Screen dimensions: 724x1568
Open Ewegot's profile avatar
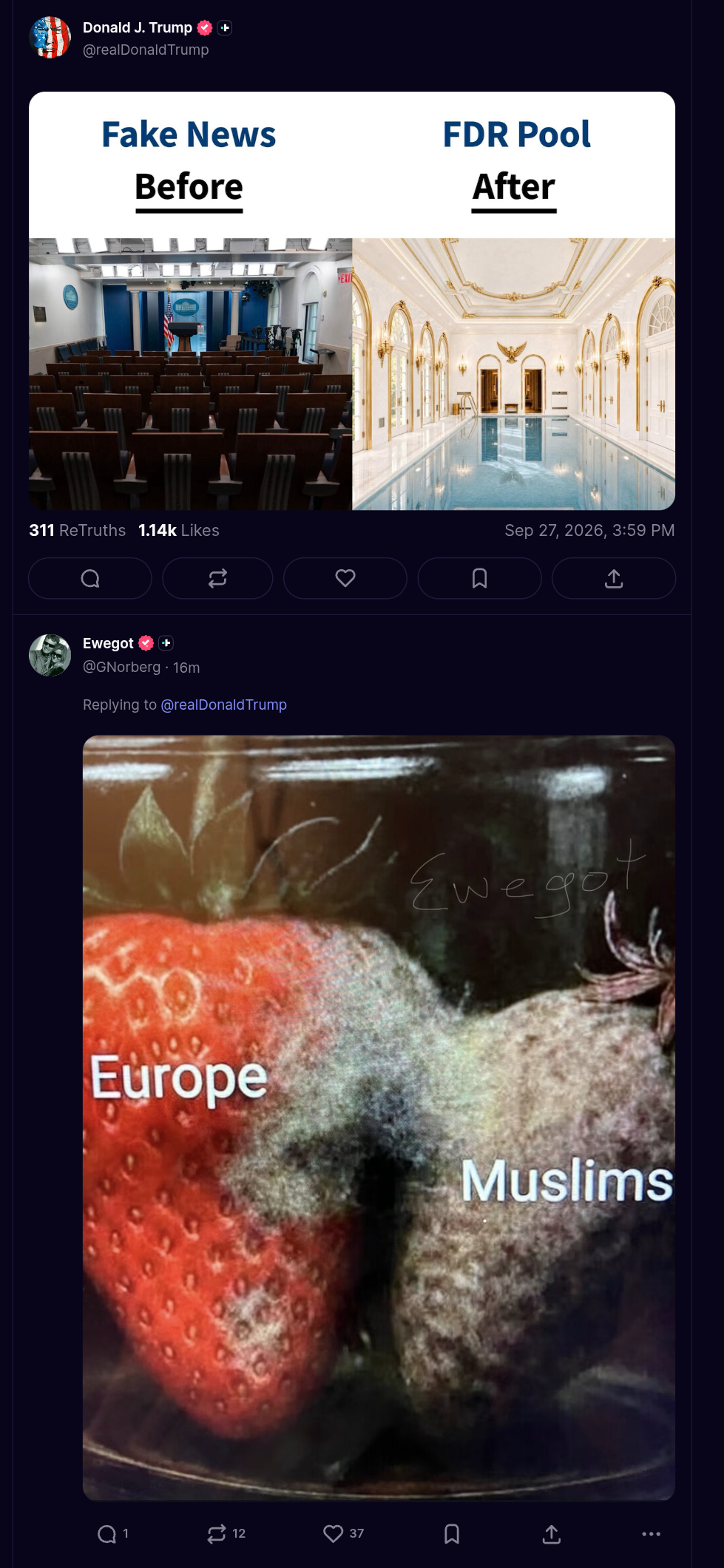click(50, 655)
